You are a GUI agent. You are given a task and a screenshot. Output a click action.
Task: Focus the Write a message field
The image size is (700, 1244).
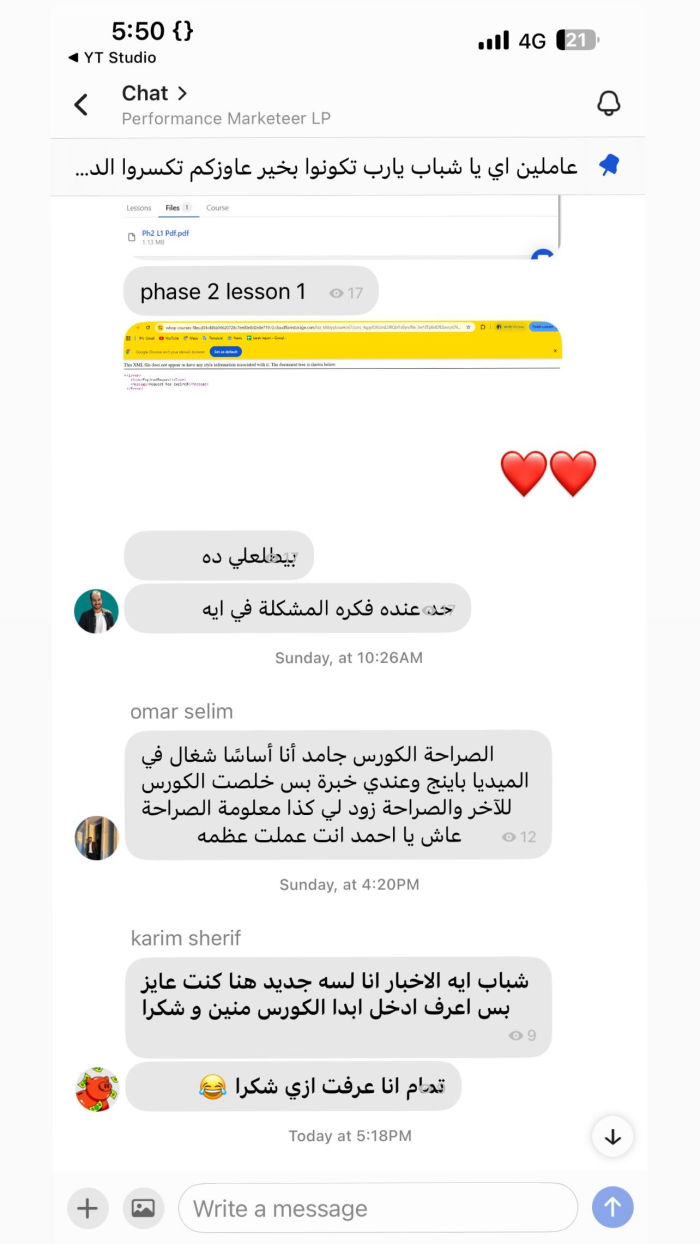(378, 1208)
